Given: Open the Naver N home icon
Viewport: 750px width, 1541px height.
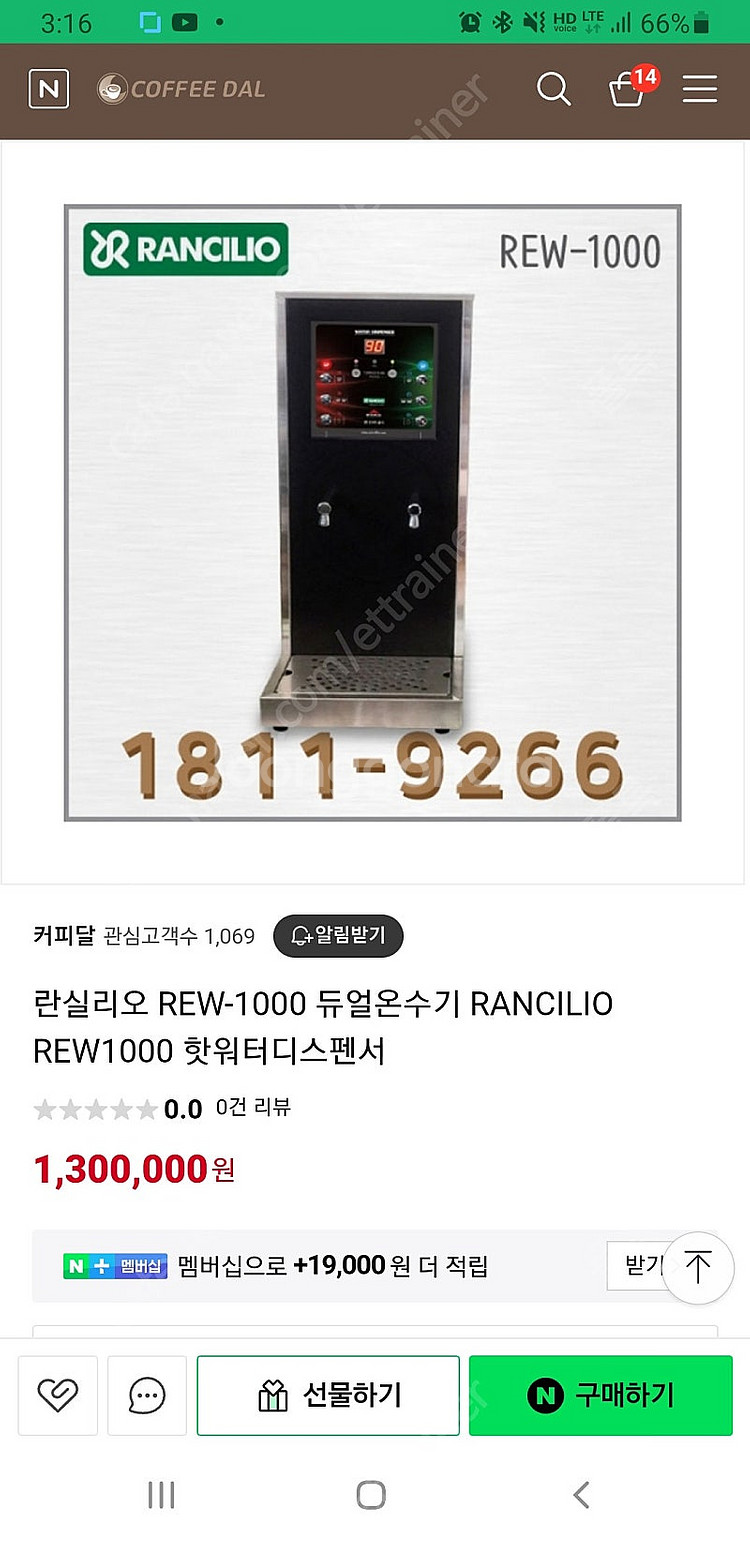Looking at the screenshot, I should 48,90.
